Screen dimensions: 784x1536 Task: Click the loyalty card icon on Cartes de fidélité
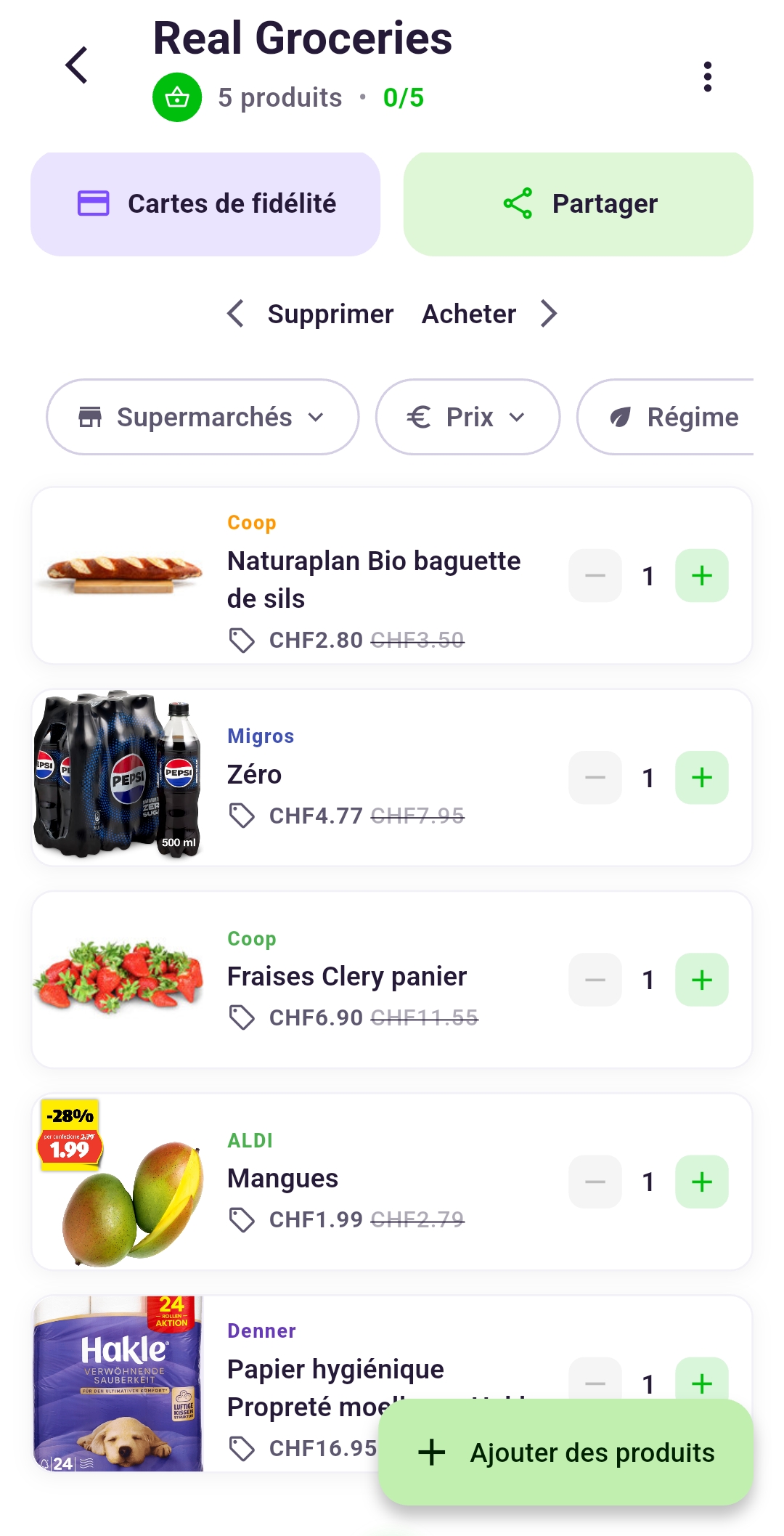click(94, 204)
